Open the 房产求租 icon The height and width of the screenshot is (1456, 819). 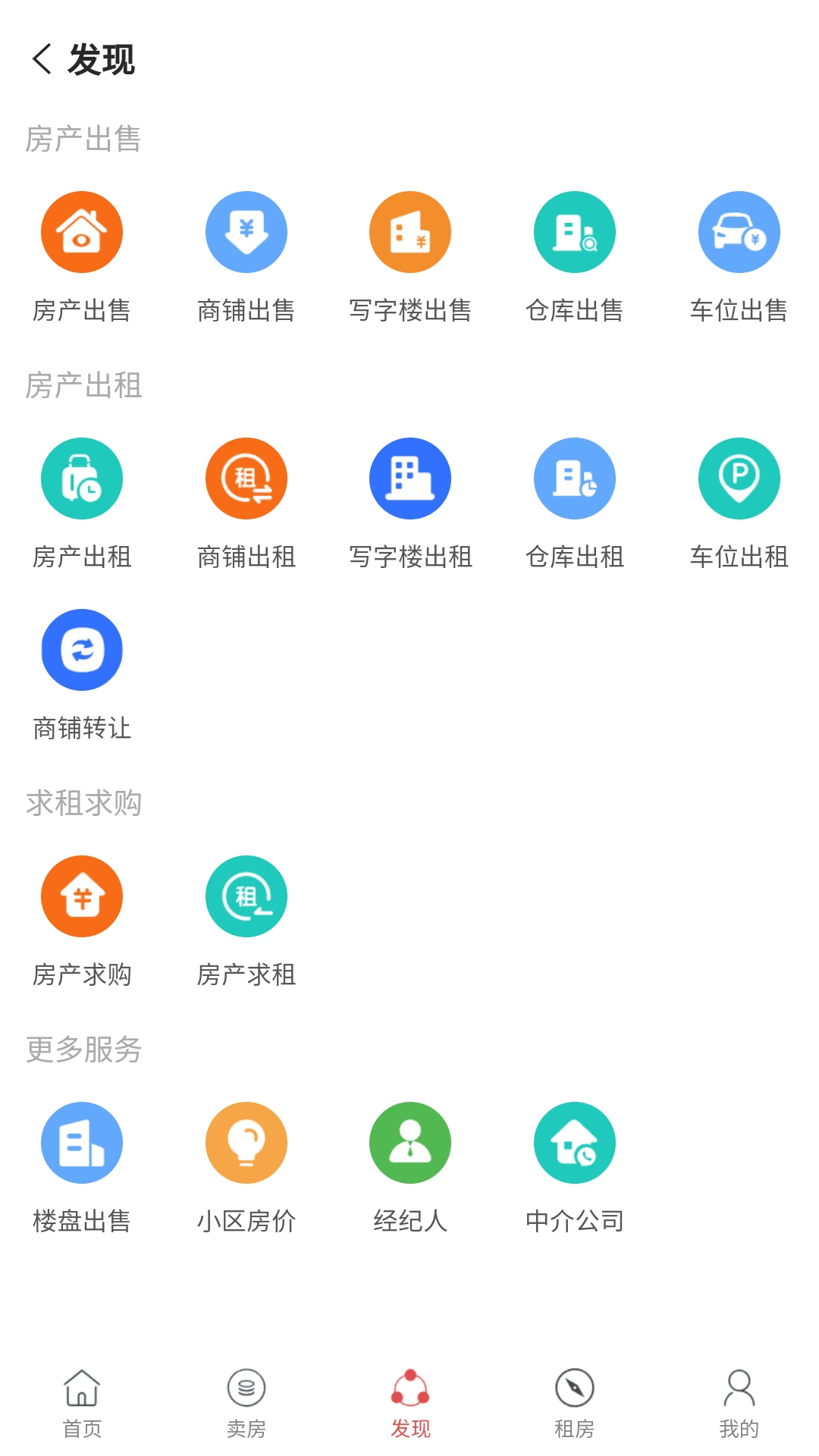(x=246, y=896)
